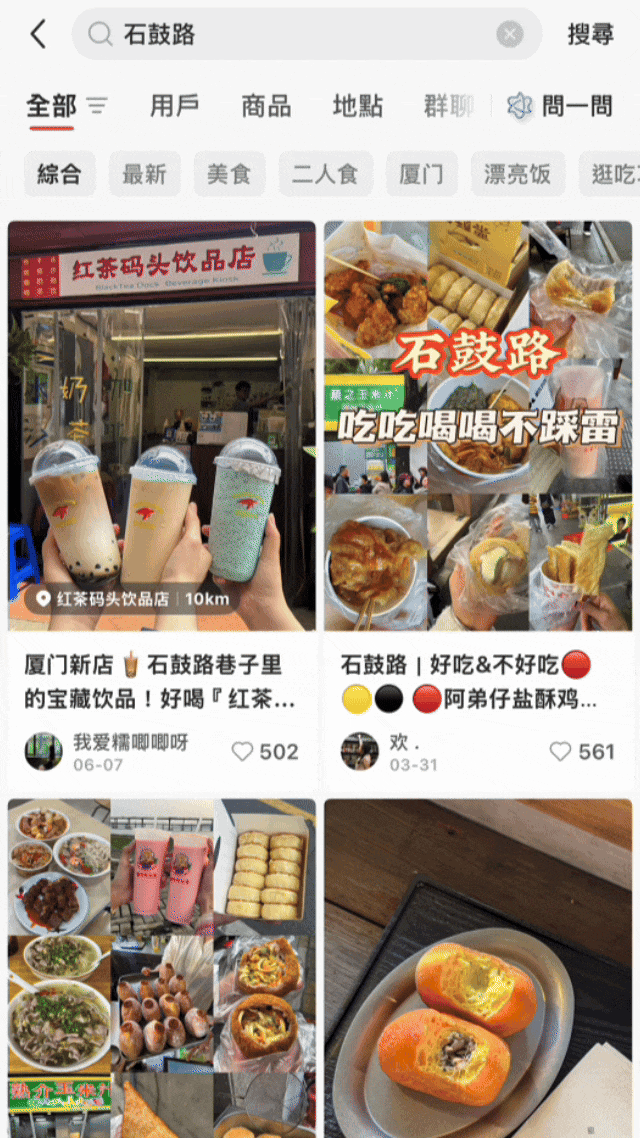Go back using the top-left arrow

pos(38,34)
